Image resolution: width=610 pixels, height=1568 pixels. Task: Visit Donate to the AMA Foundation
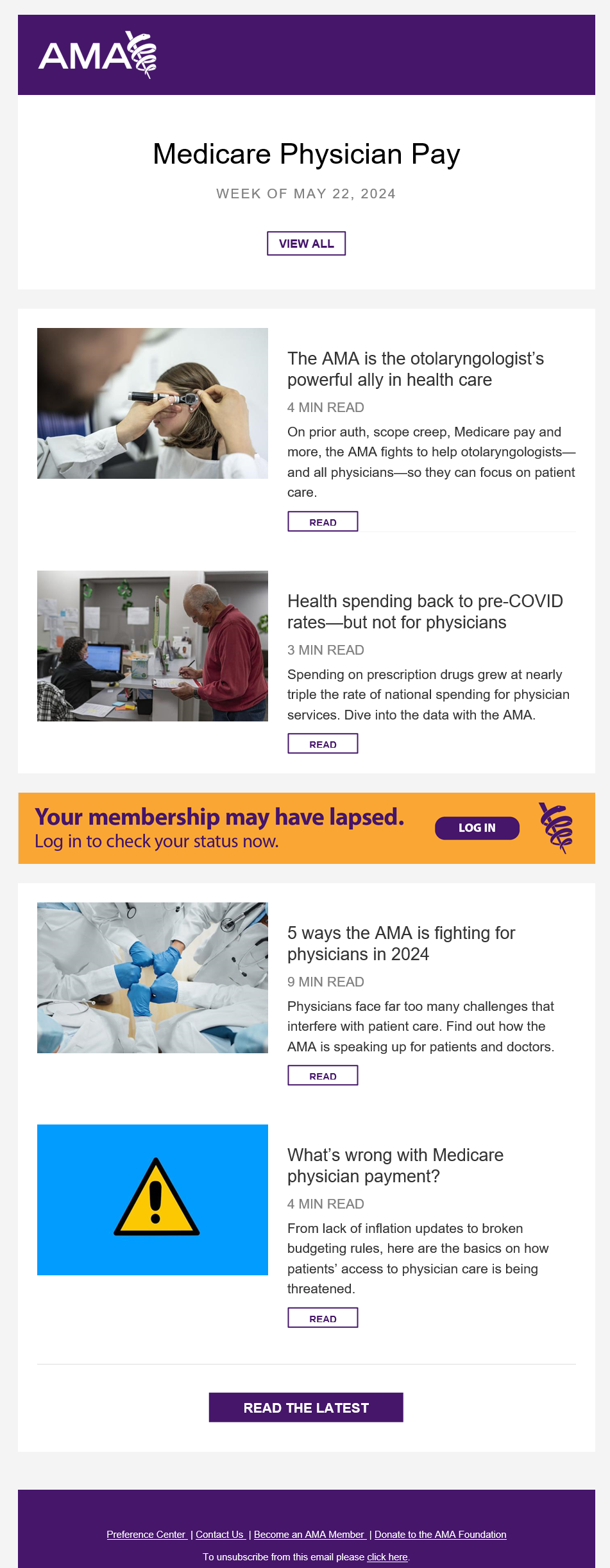click(x=440, y=1535)
